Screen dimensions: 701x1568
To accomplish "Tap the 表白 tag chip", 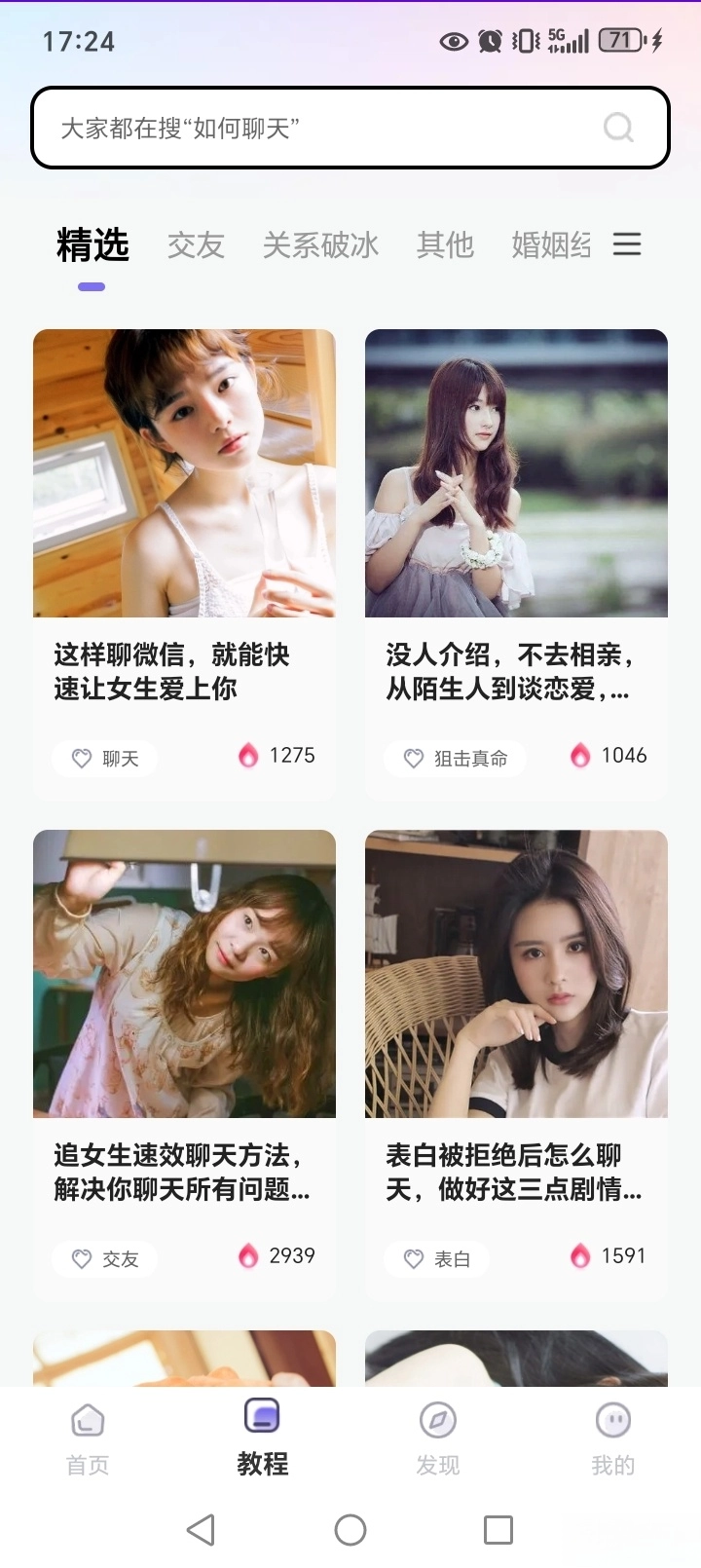I will (x=436, y=1258).
